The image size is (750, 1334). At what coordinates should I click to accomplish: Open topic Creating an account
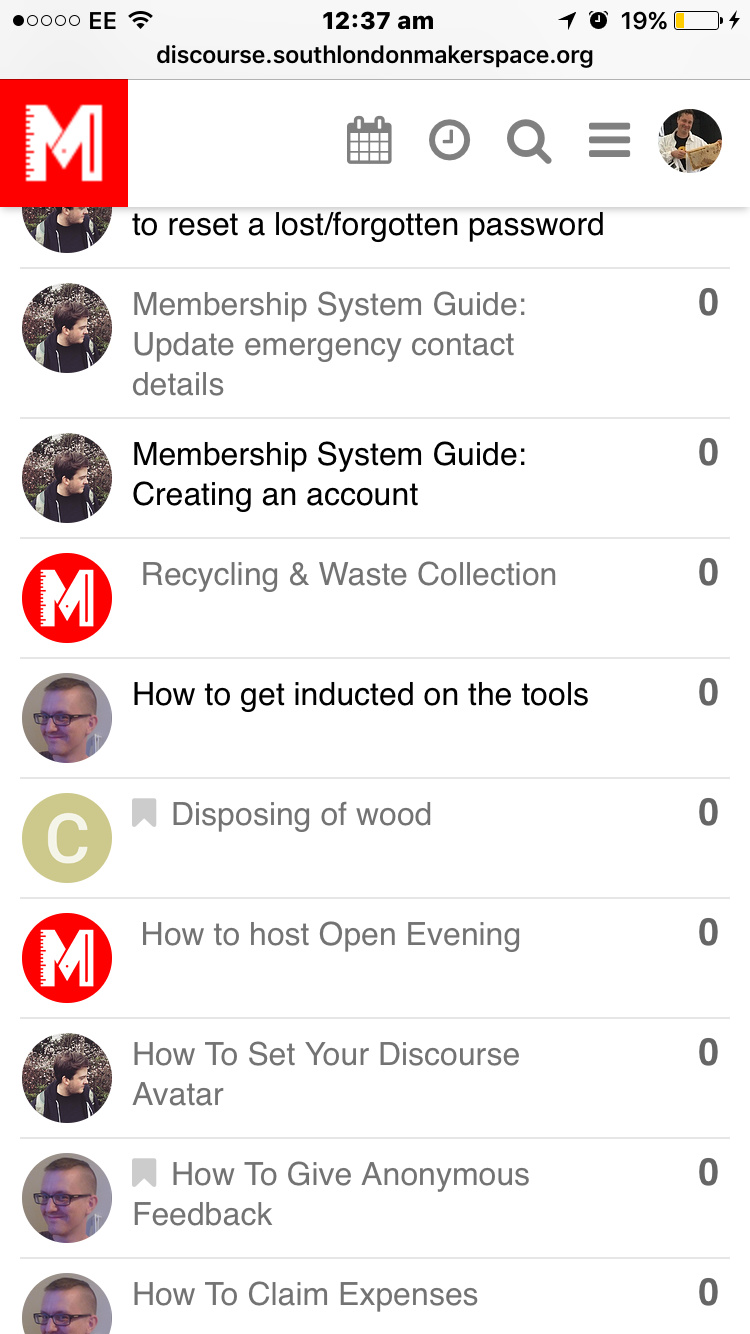pyautogui.click(x=329, y=474)
